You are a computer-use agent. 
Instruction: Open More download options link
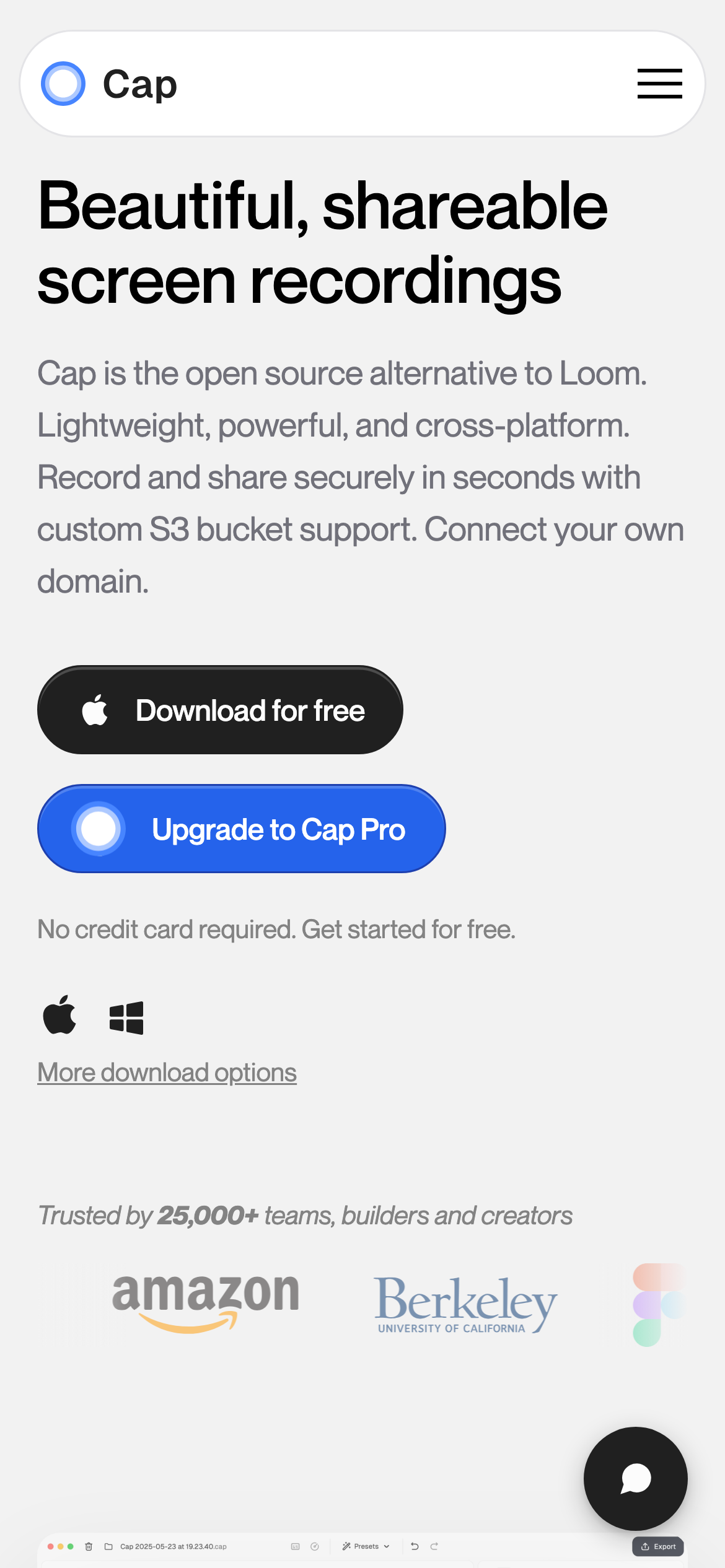(x=167, y=1073)
